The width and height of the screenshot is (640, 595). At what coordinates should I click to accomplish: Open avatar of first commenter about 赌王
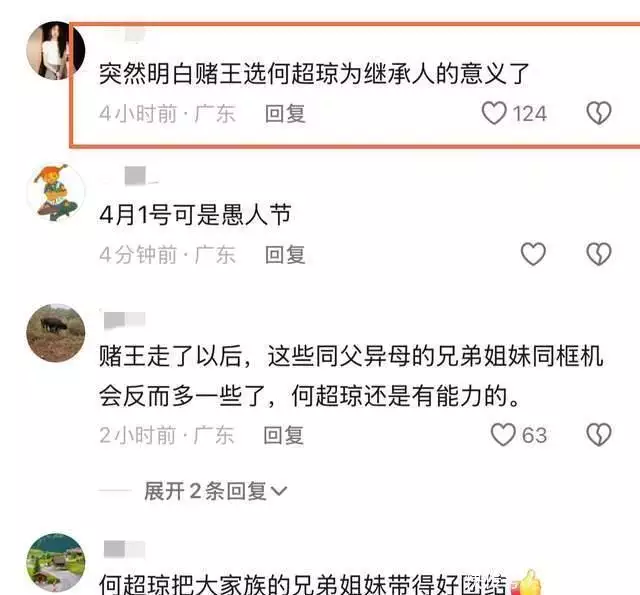click(55, 50)
